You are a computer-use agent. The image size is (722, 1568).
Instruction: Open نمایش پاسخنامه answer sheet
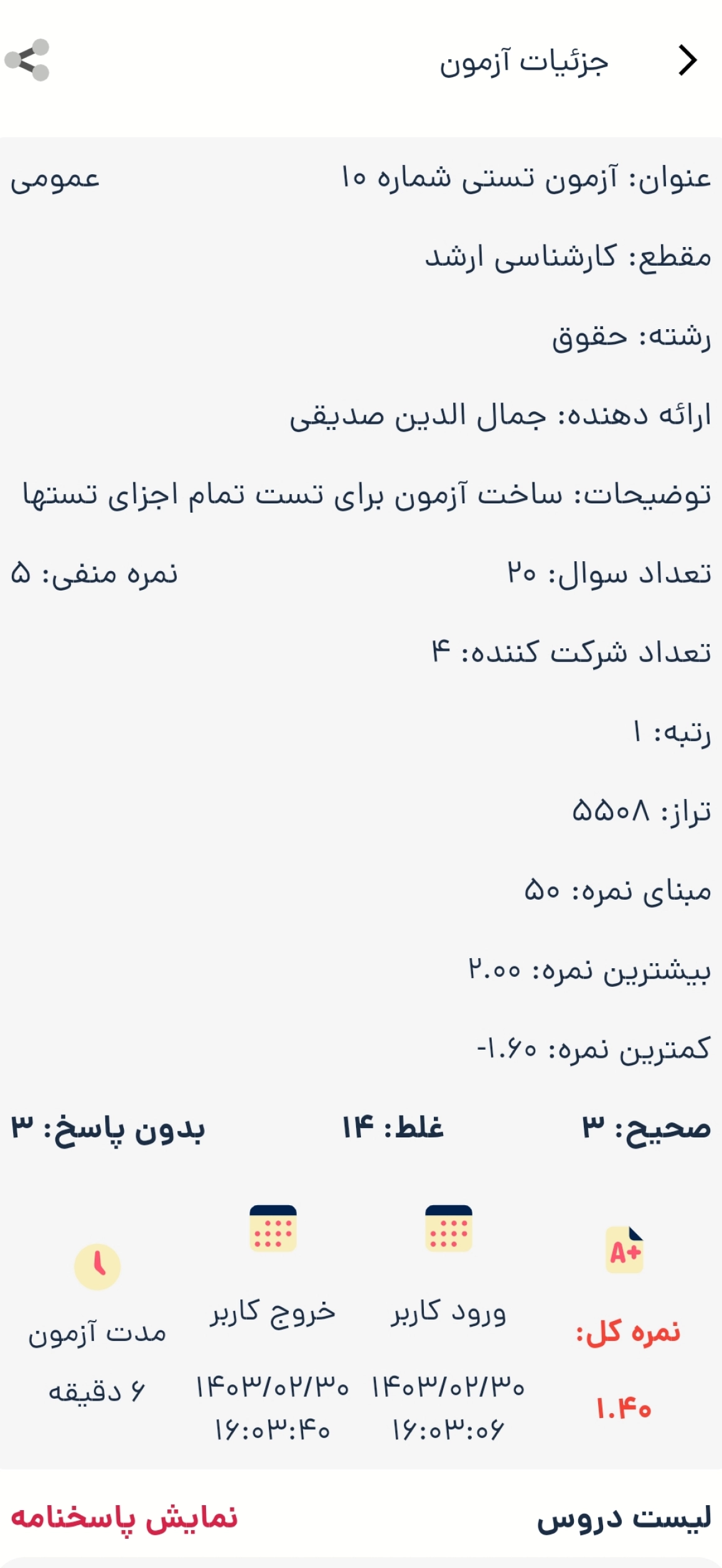coord(124,1518)
